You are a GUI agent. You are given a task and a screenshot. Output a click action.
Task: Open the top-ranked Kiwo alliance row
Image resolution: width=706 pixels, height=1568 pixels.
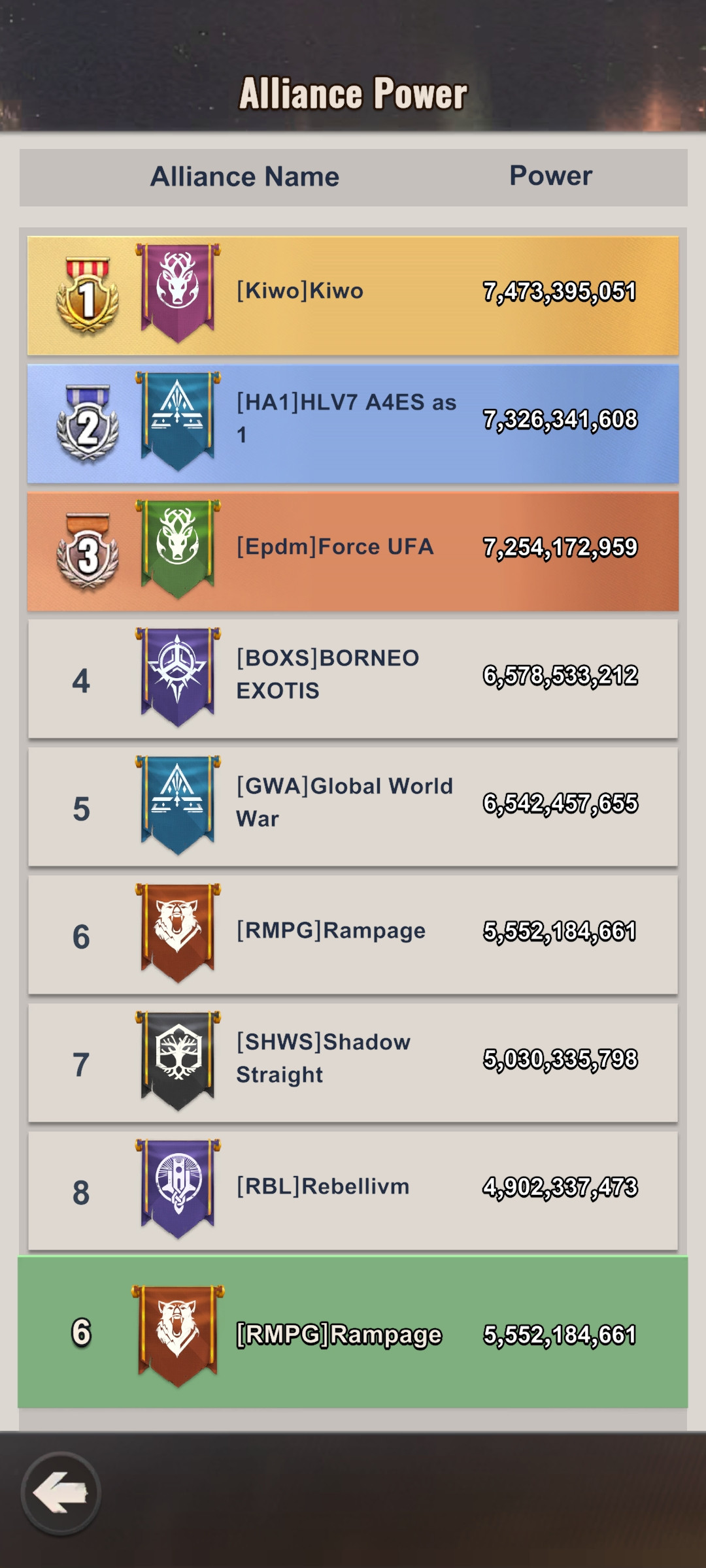click(x=353, y=295)
